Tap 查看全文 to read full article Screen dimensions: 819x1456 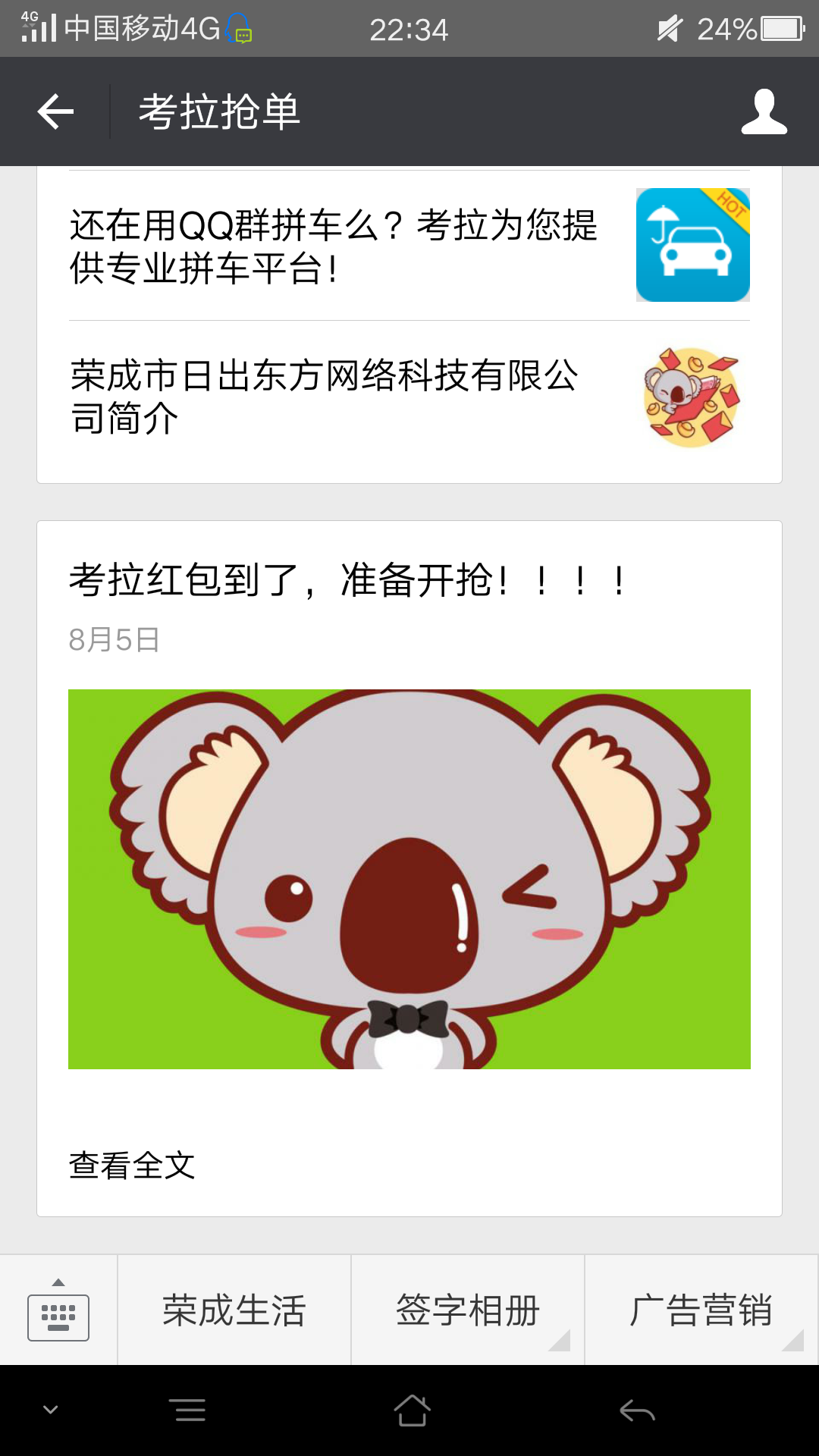(x=132, y=1166)
